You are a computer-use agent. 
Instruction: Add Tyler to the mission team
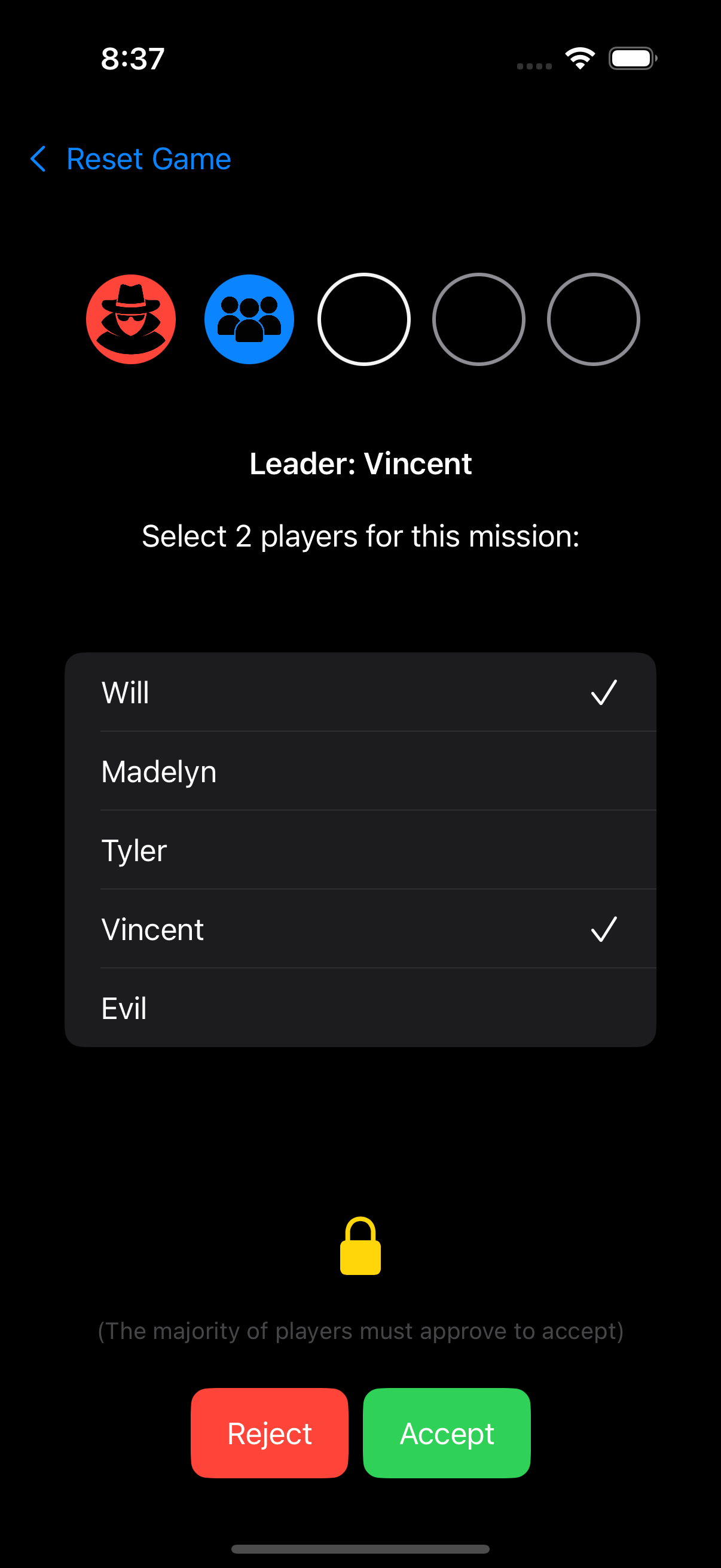pos(360,850)
